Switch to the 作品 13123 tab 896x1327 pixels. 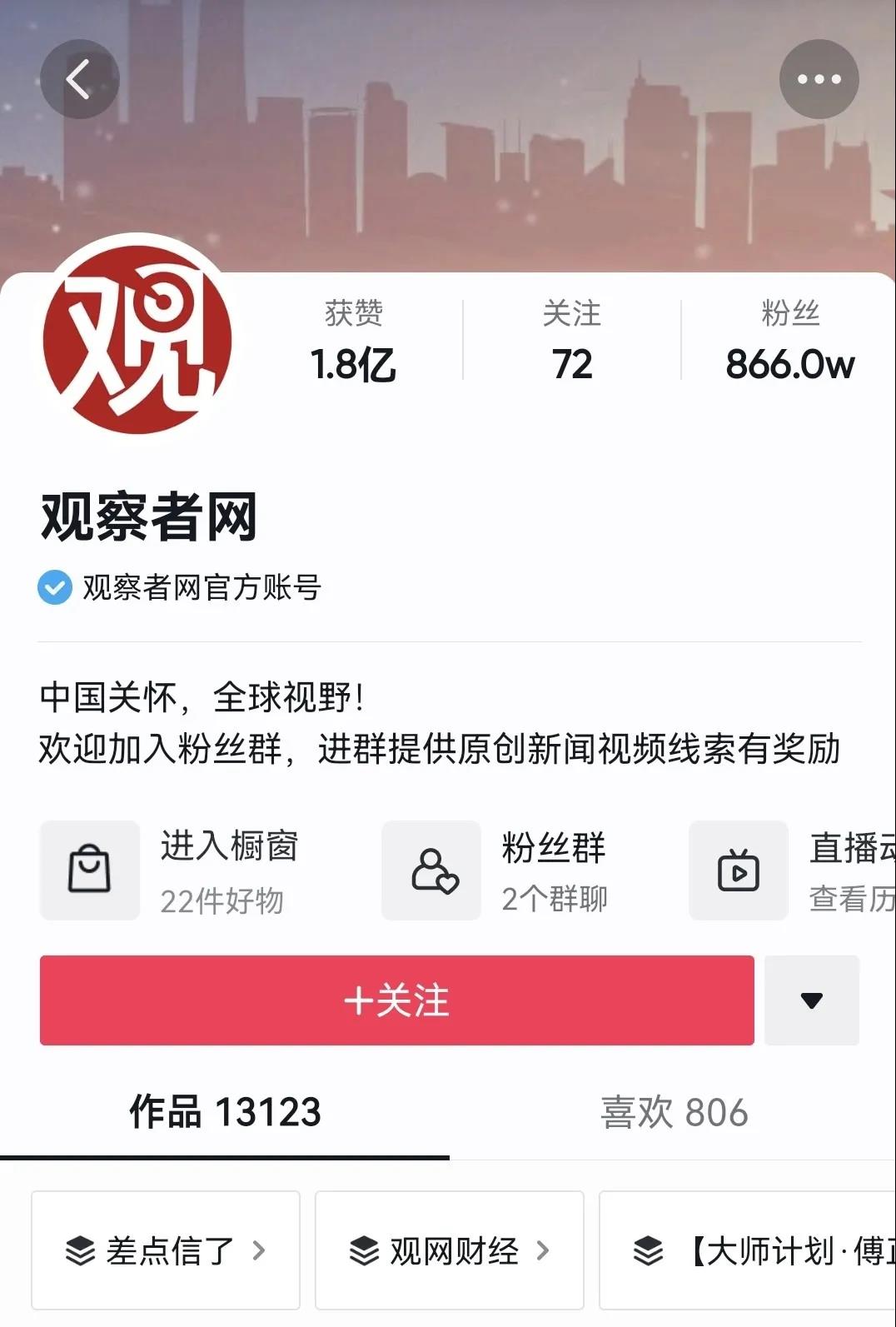[225, 1112]
